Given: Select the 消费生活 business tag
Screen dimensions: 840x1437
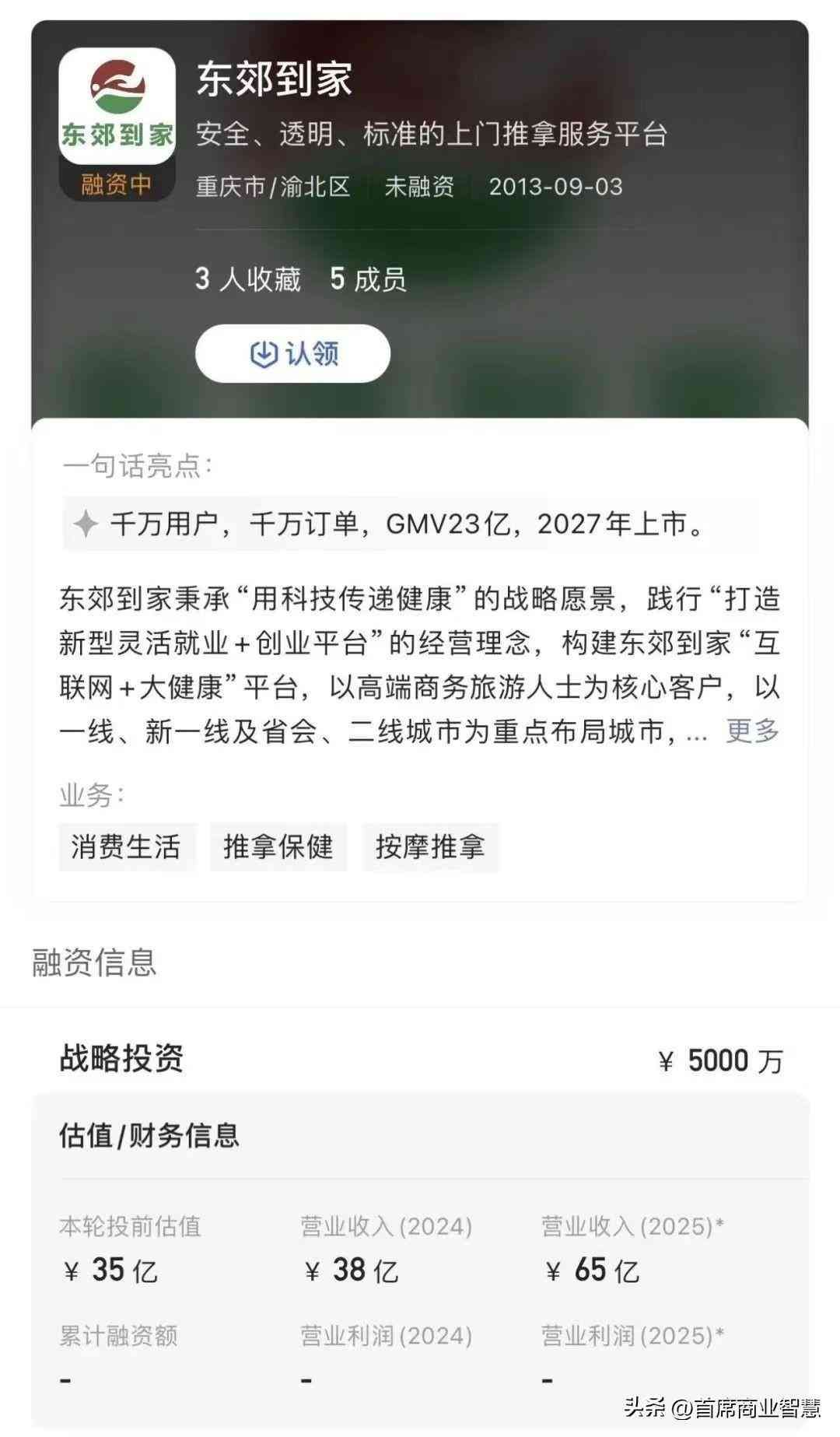Looking at the screenshot, I should (126, 846).
